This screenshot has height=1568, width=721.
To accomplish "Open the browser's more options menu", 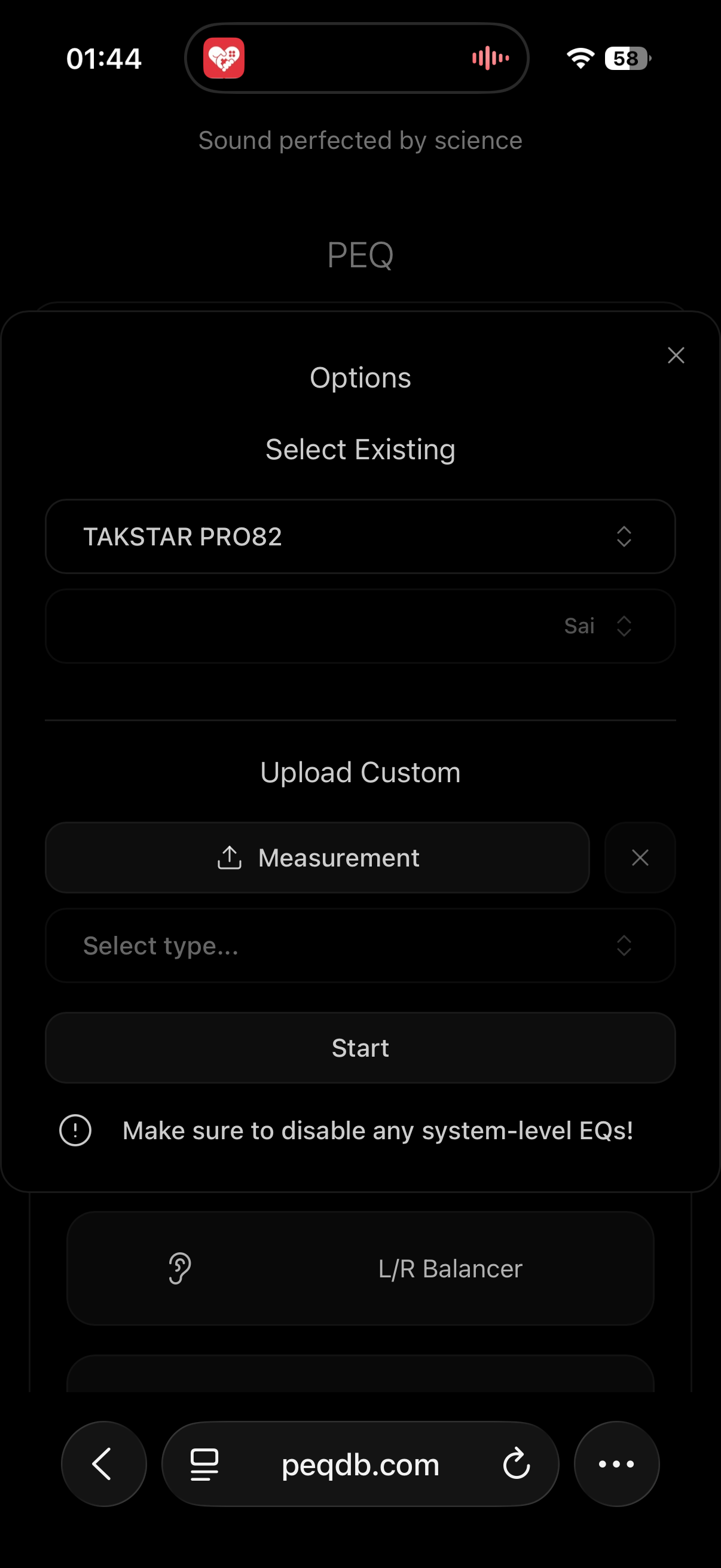I will [616, 1463].
